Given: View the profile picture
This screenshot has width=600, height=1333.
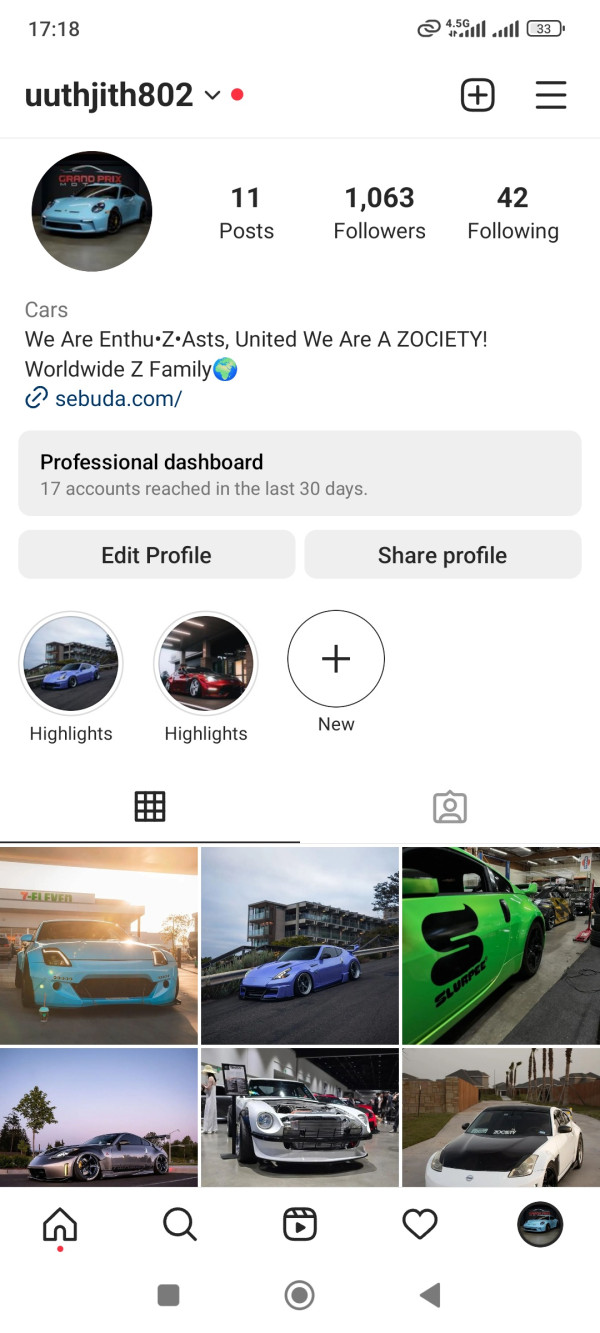Looking at the screenshot, I should [92, 211].
